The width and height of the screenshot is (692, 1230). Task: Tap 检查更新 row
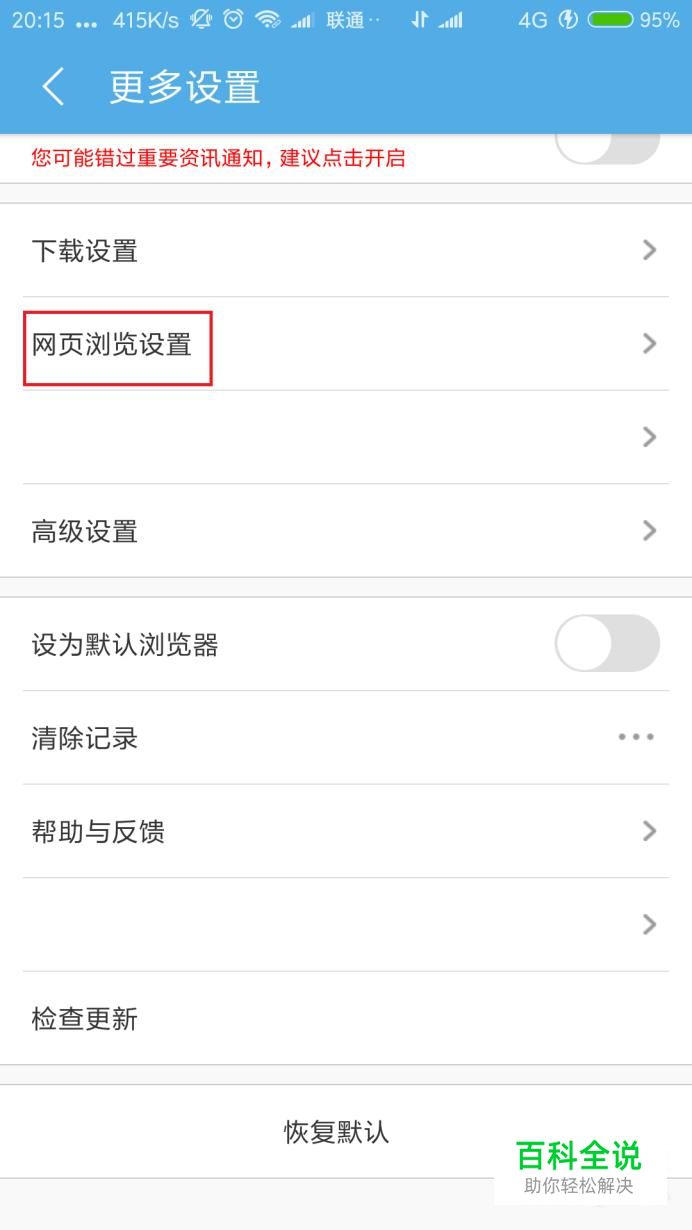(x=345, y=1019)
